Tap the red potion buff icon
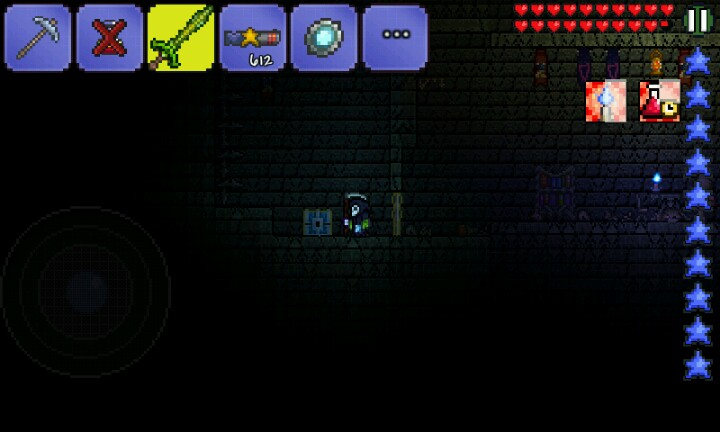Viewport: 720px width, 432px height. pyautogui.click(x=660, y=100)
